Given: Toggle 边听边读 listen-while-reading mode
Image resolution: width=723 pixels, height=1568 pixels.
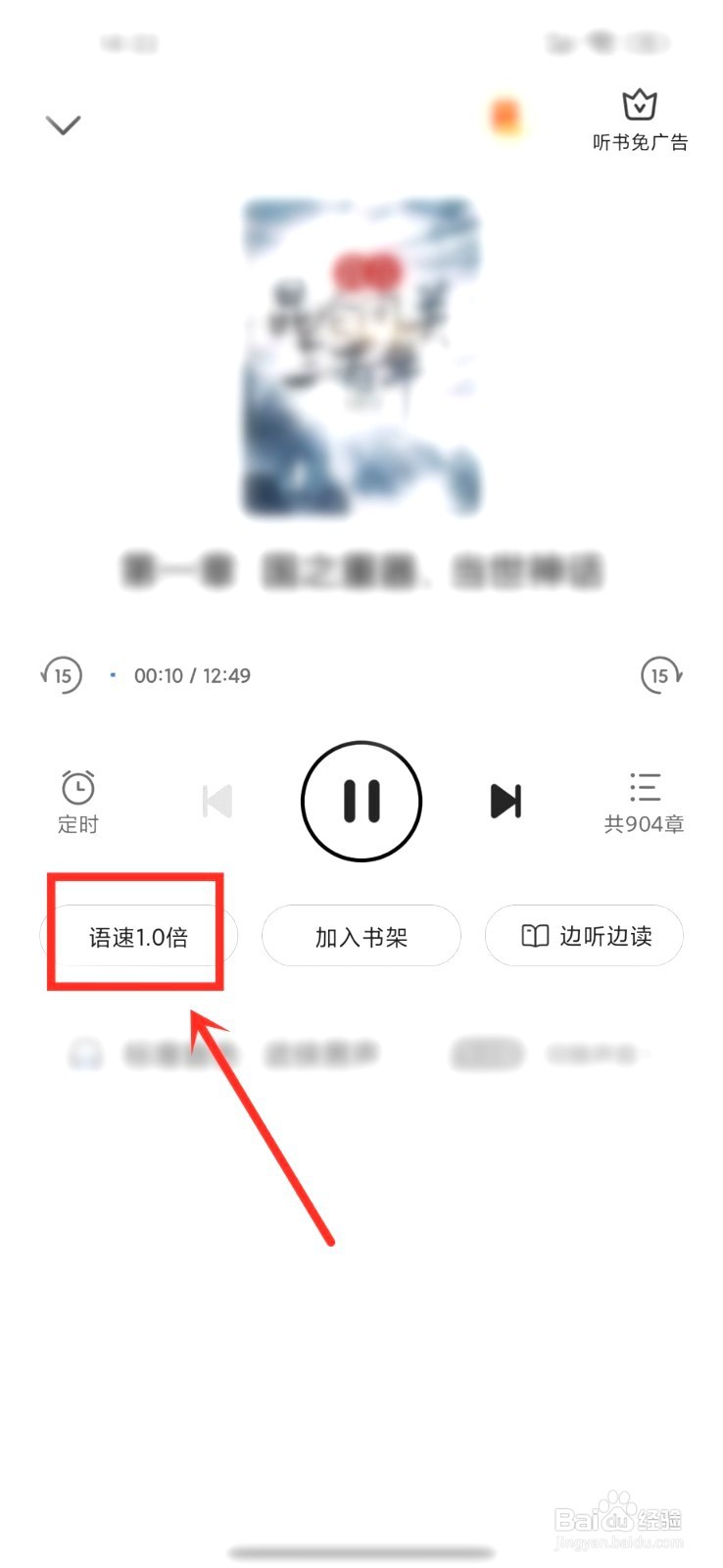Looking at the screenshot, I should (x=584, y=936).
